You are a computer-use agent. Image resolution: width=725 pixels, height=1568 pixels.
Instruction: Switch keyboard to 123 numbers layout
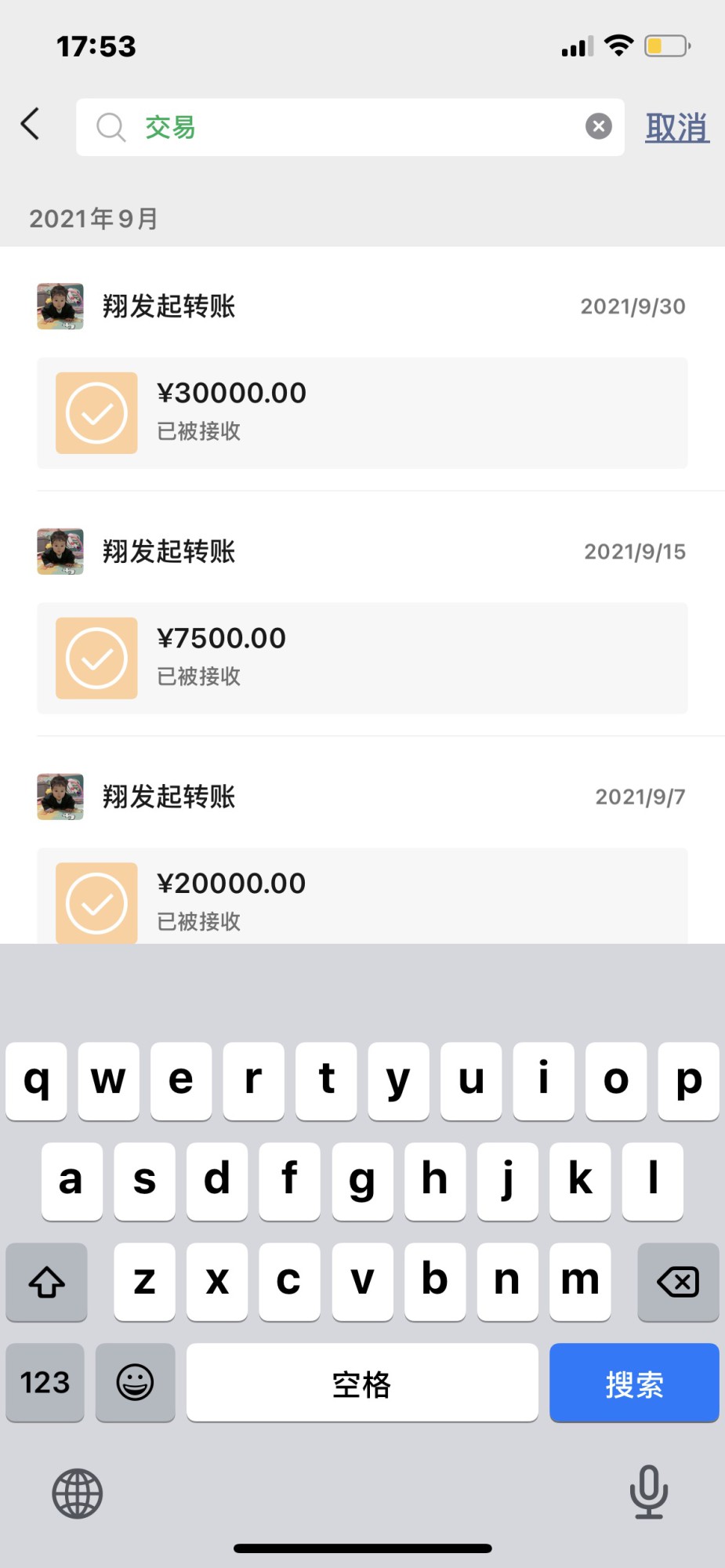45,1383
